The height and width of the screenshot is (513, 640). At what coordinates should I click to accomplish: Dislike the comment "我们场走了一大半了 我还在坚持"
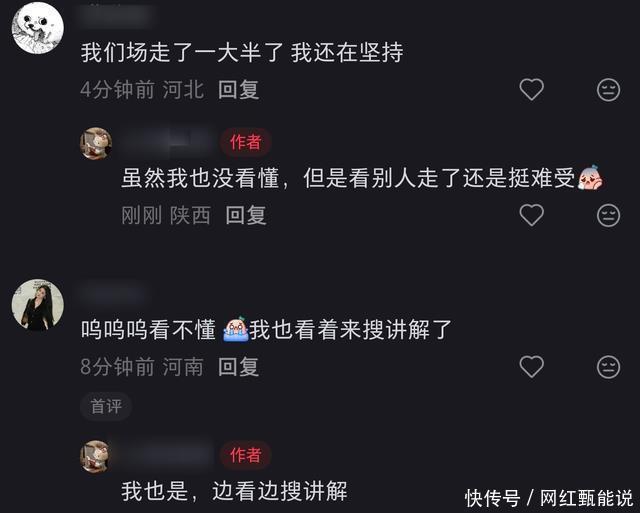click(608, 90)
